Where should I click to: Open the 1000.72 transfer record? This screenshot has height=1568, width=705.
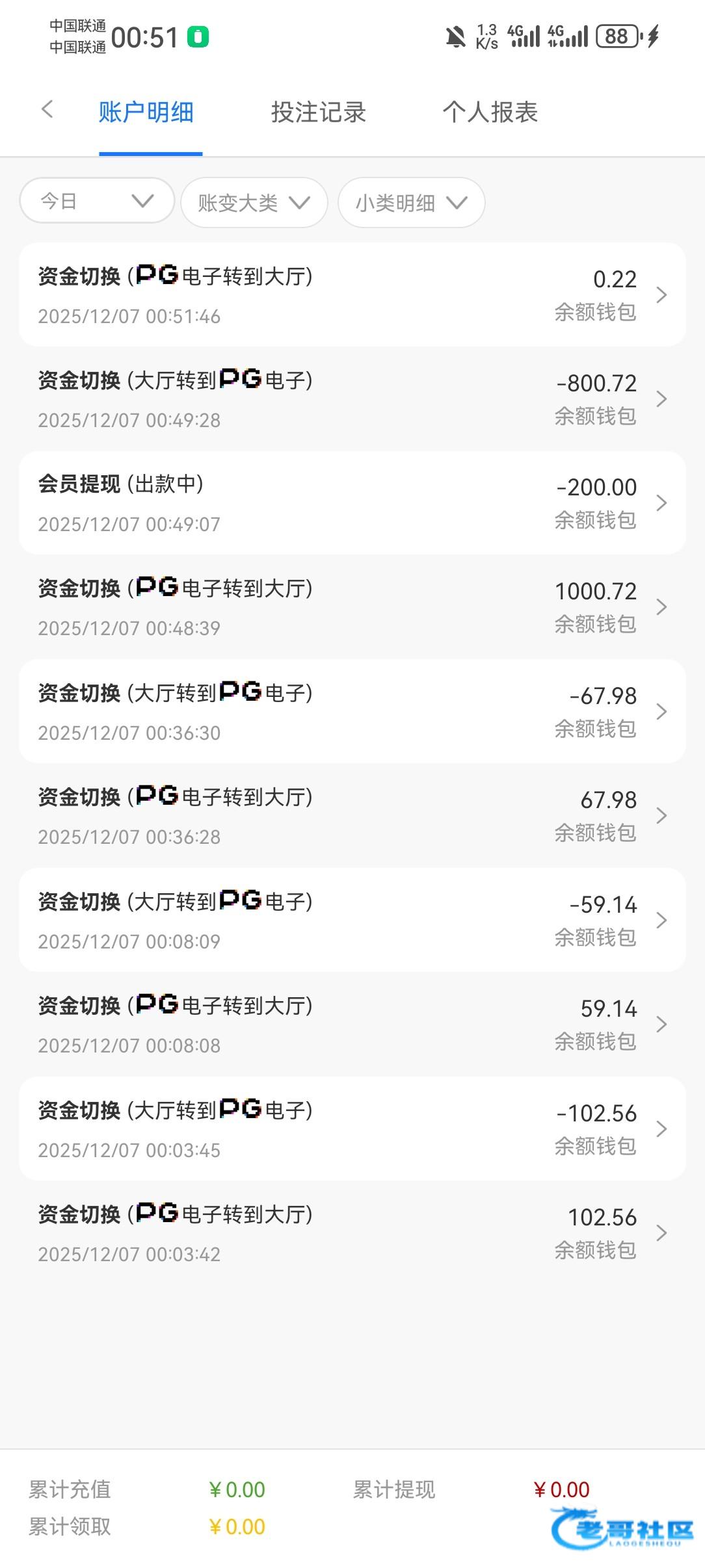[352, 607]
